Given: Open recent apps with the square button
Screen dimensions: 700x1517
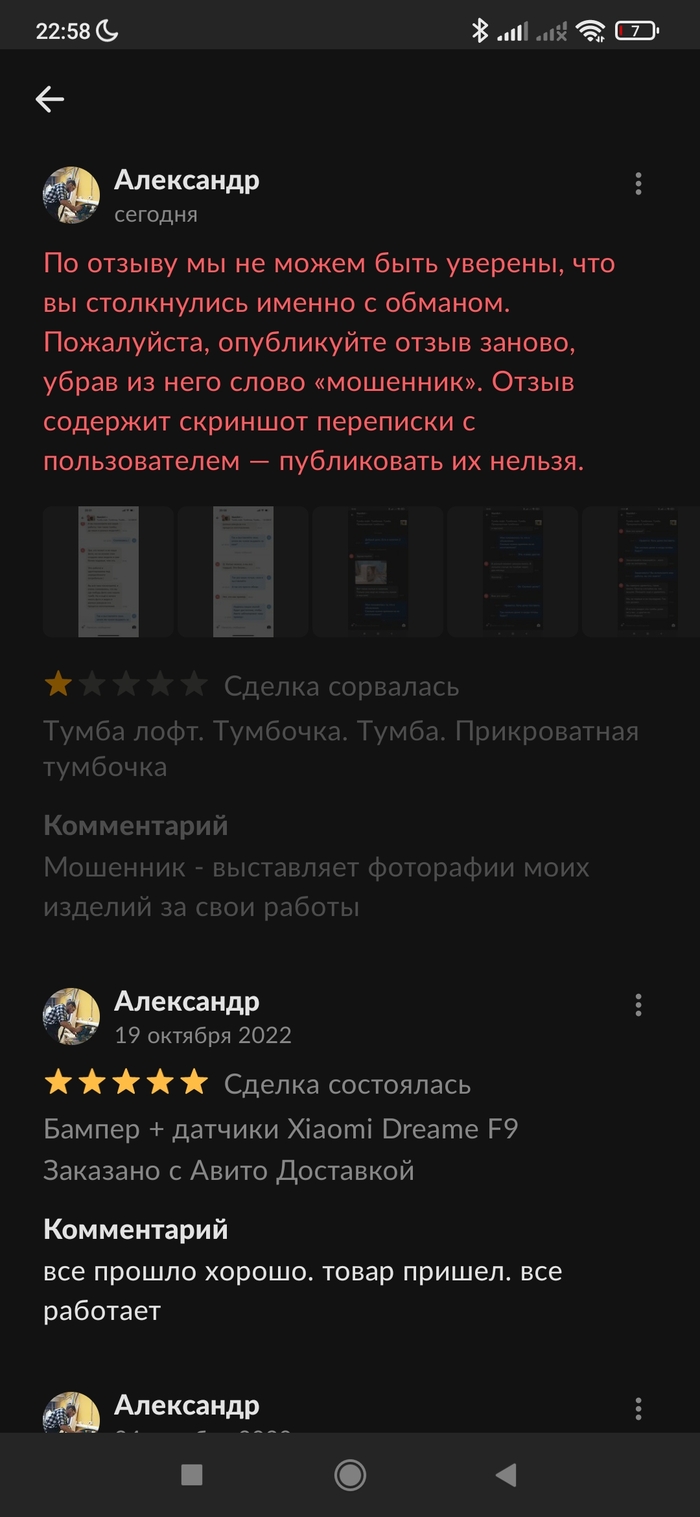Looking at the screenshot, I should tap(192, 1475).
